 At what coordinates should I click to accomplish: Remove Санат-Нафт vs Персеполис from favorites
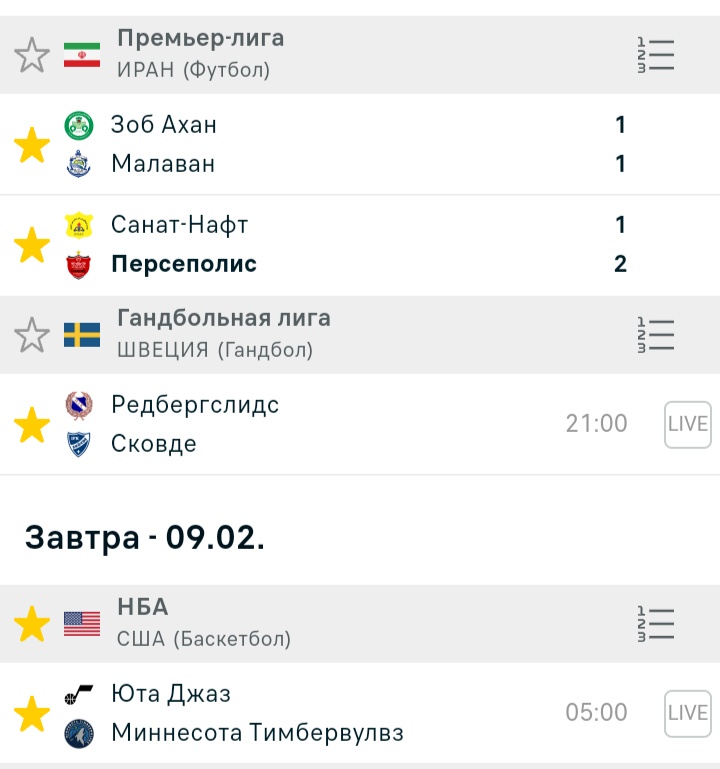tap(32, 245)
